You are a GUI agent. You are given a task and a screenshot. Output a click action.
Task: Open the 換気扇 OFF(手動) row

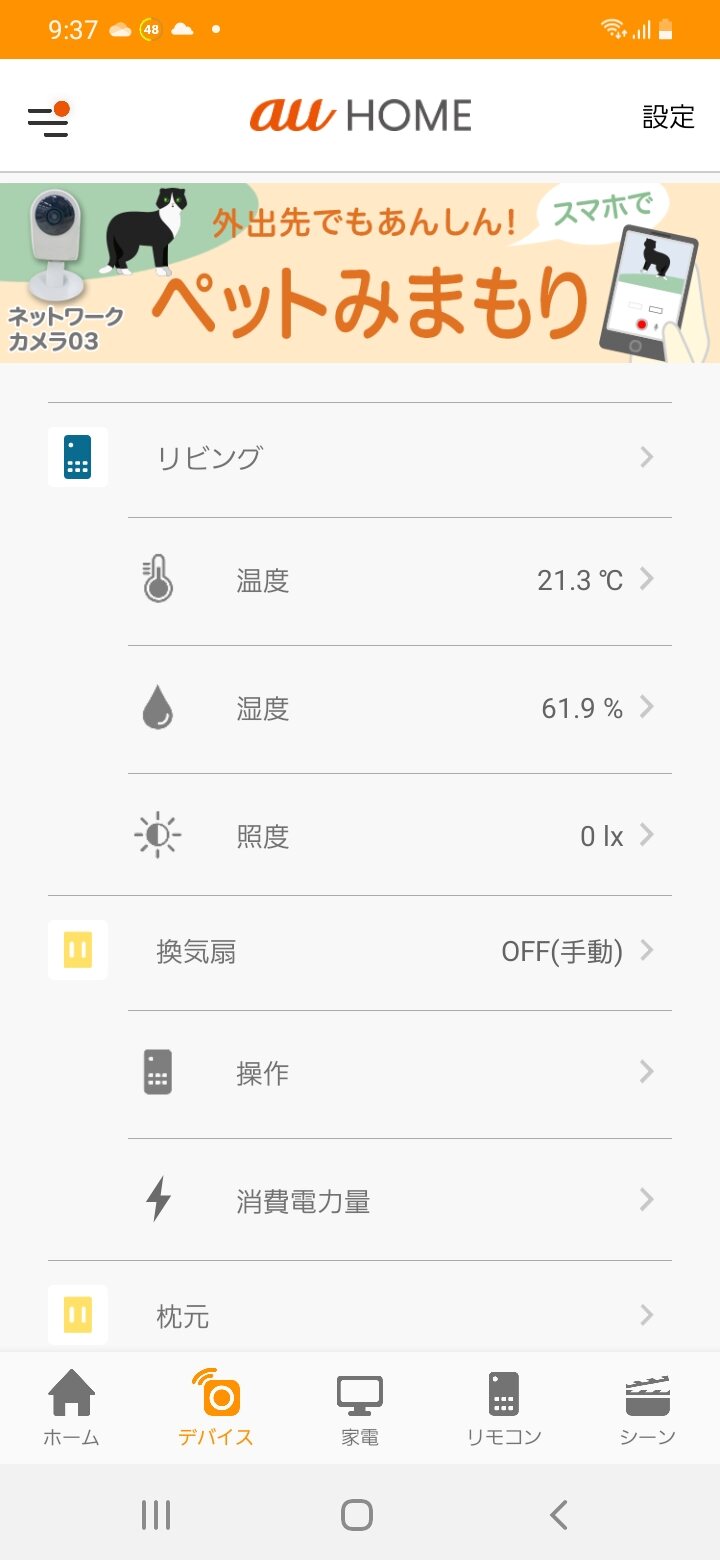(x=360, y=951)
